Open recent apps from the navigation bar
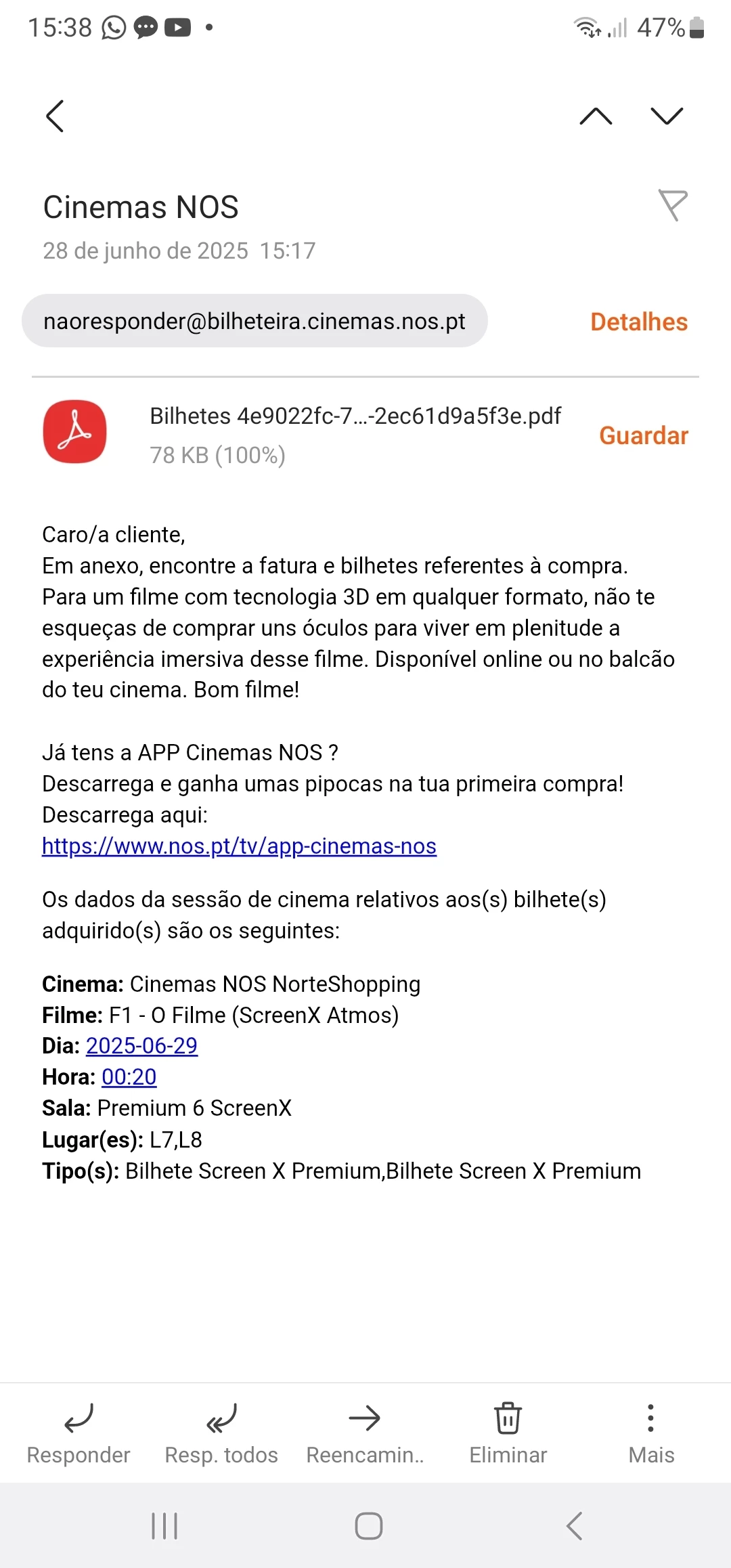This screenshot has width=731, height=1568. click(x=164, y=1526)
